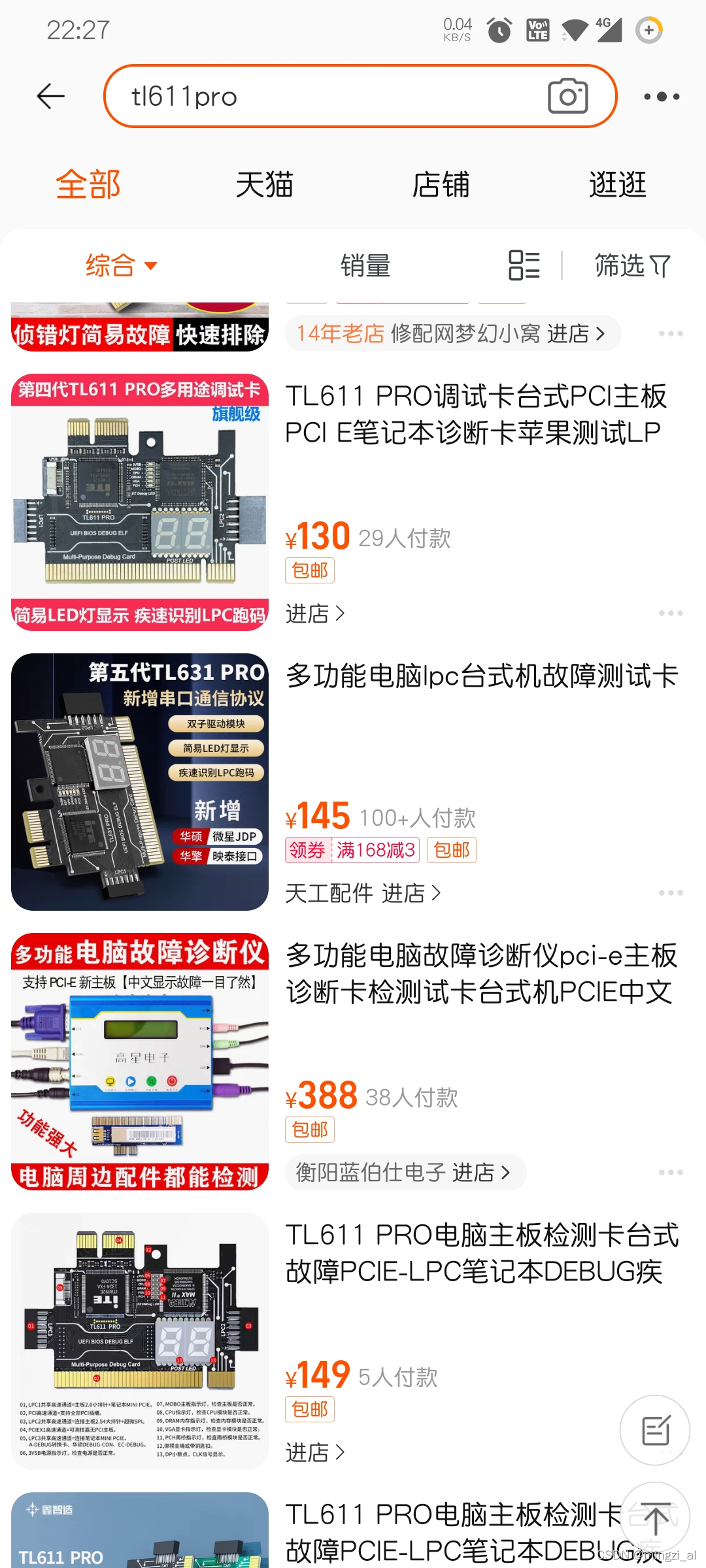Open 天工配件 store link
The image size is (706, 1568).
(x=361, y=892)
